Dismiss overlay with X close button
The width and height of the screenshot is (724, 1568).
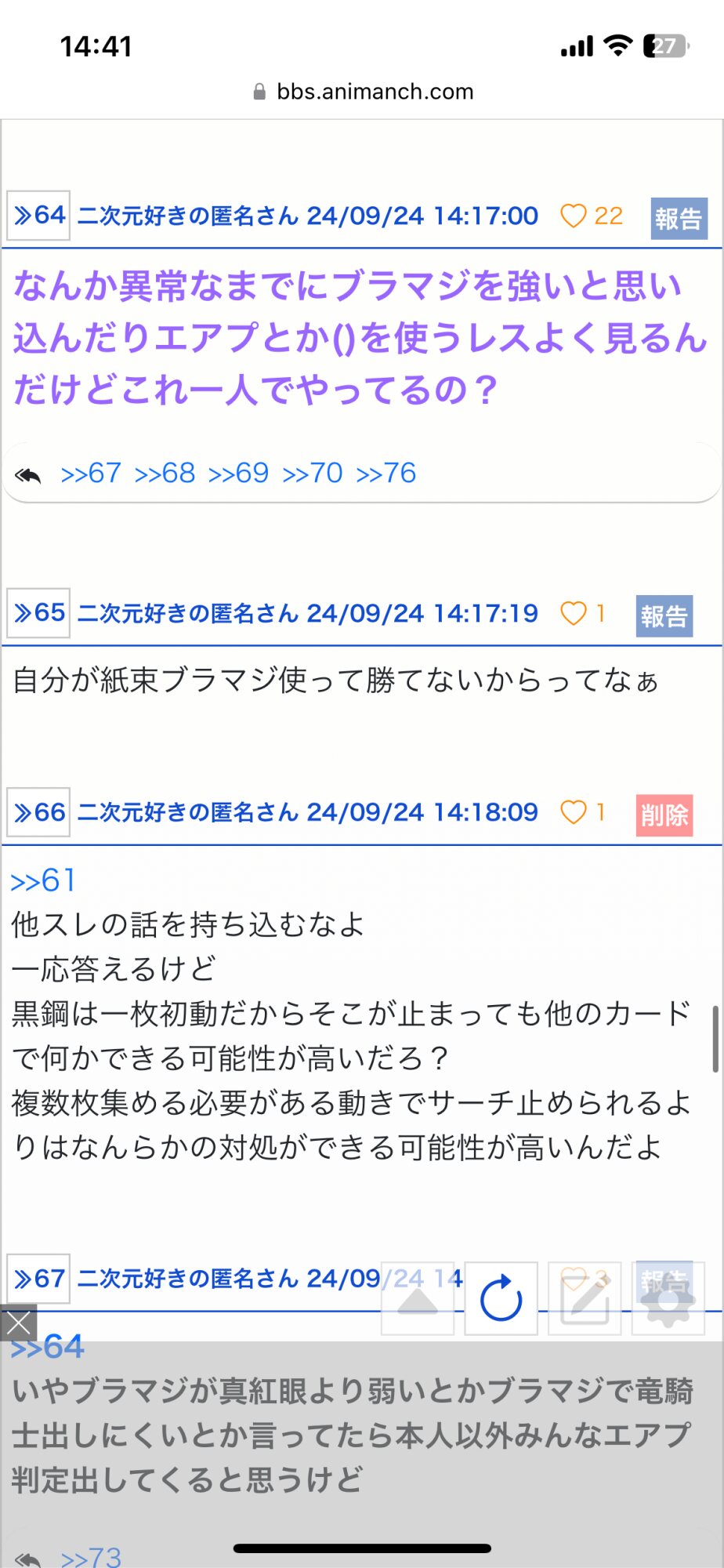[19, 1323]
